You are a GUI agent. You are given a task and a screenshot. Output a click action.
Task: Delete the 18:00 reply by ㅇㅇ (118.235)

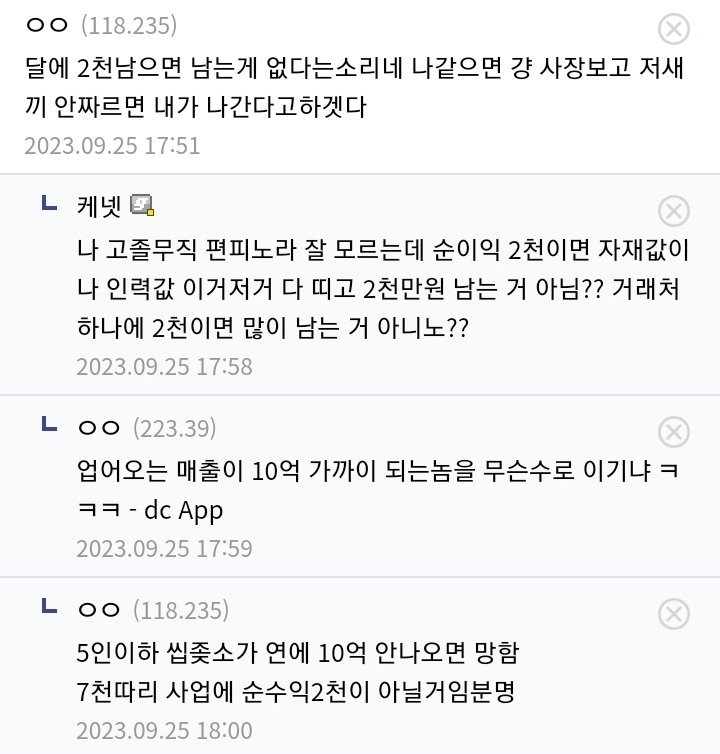point(674,613)
